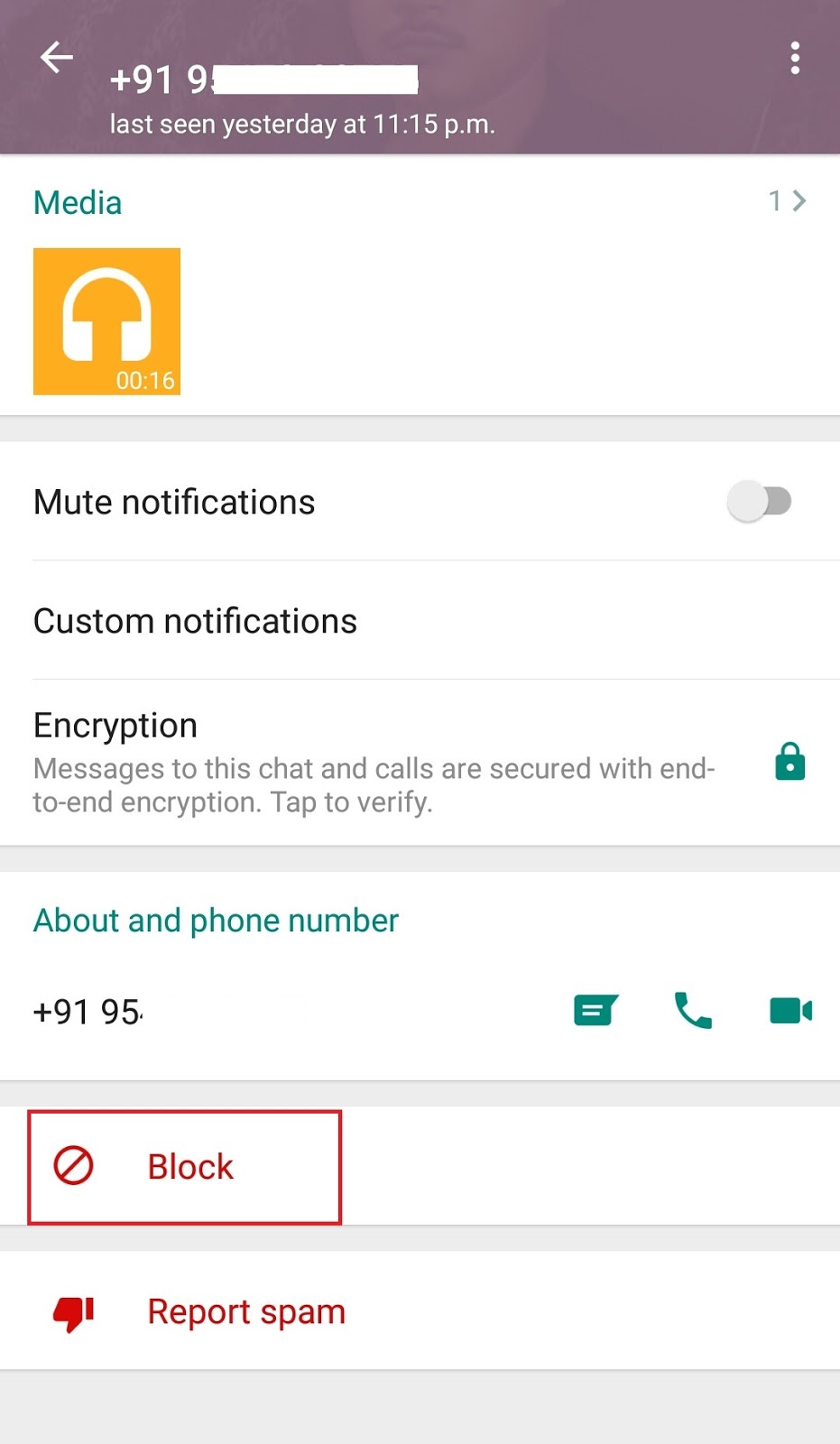This screenshot has width=840, height=1444.
Task: Open the 00:16 audio media tile
Action: (x=106, y=321)
